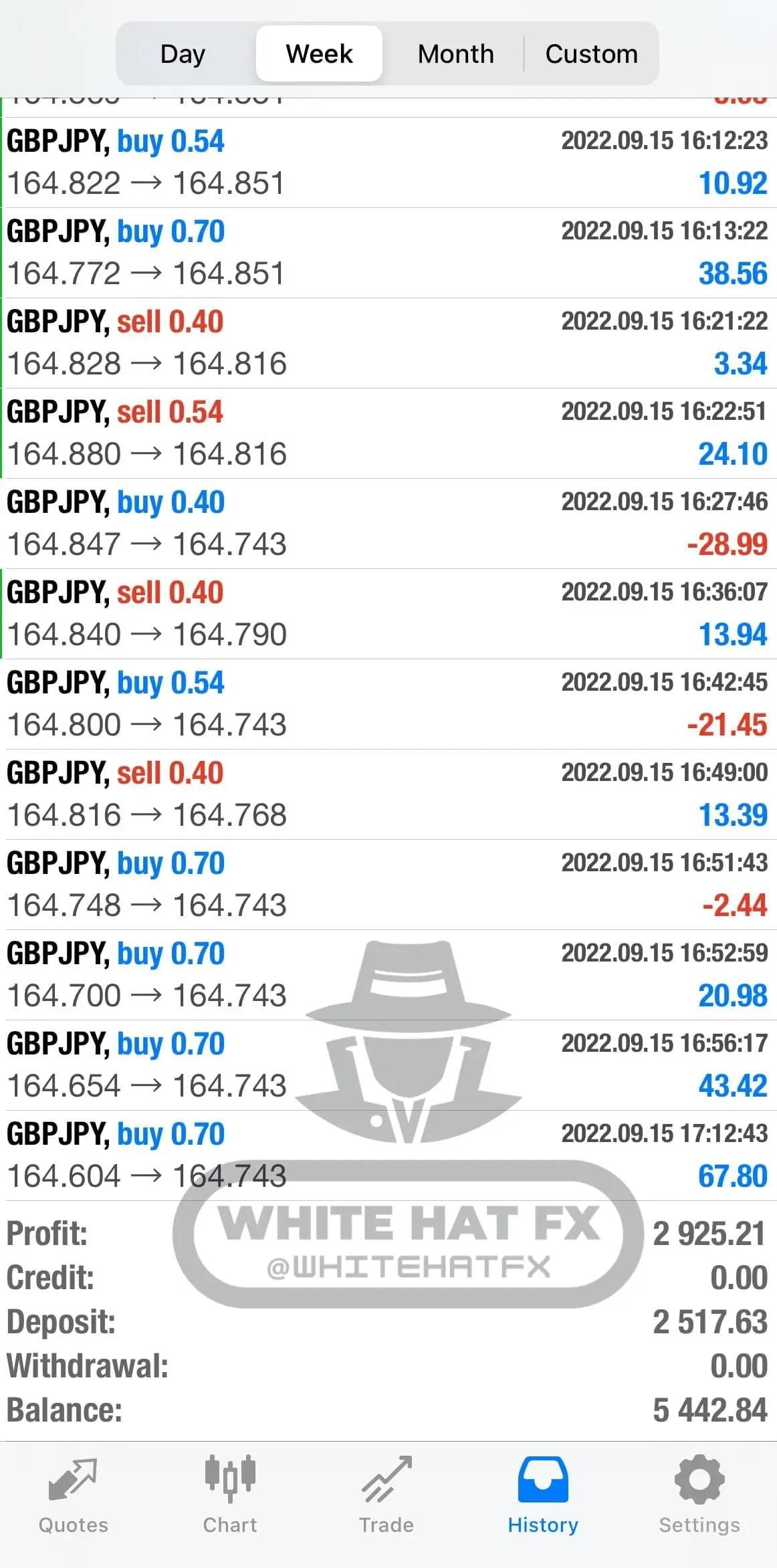Image resolution: width=777 pixels, height=1568 pixels.
Task: View the sell 0.40 trade at 16:36:07
Action: coord(388,614)
